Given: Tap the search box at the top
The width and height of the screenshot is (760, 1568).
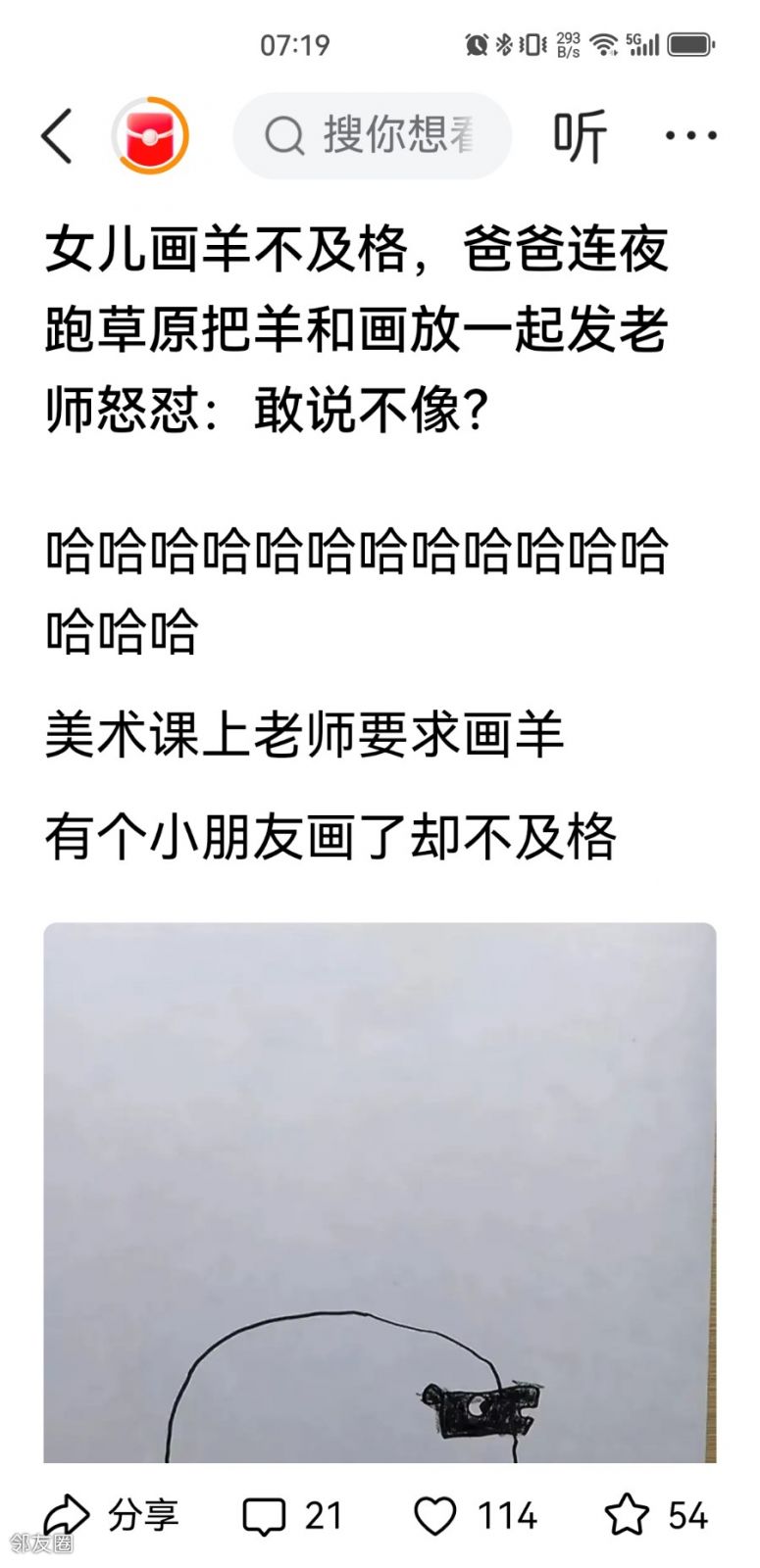Looking at the screenshot, I should 373,135.
